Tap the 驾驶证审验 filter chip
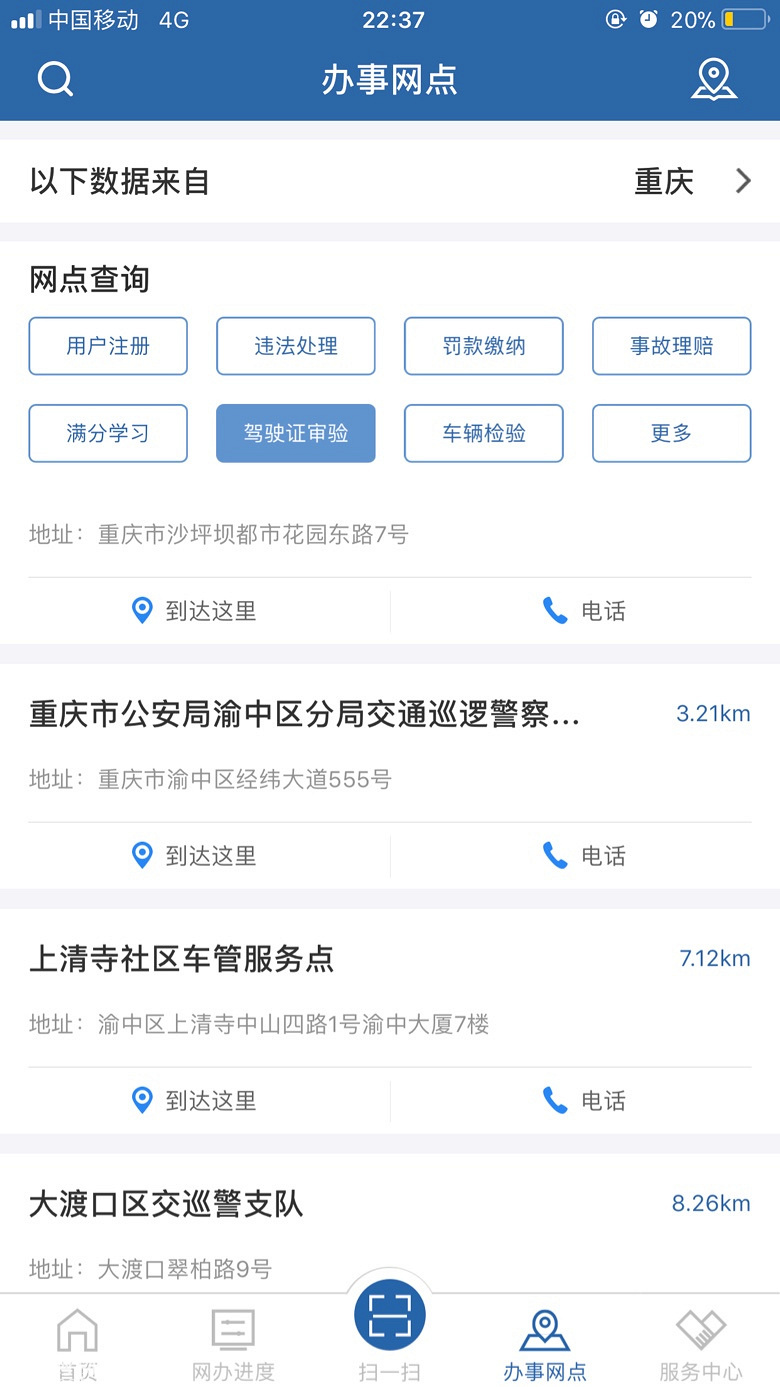This screenshot has height=1387, width=780. 296,433
